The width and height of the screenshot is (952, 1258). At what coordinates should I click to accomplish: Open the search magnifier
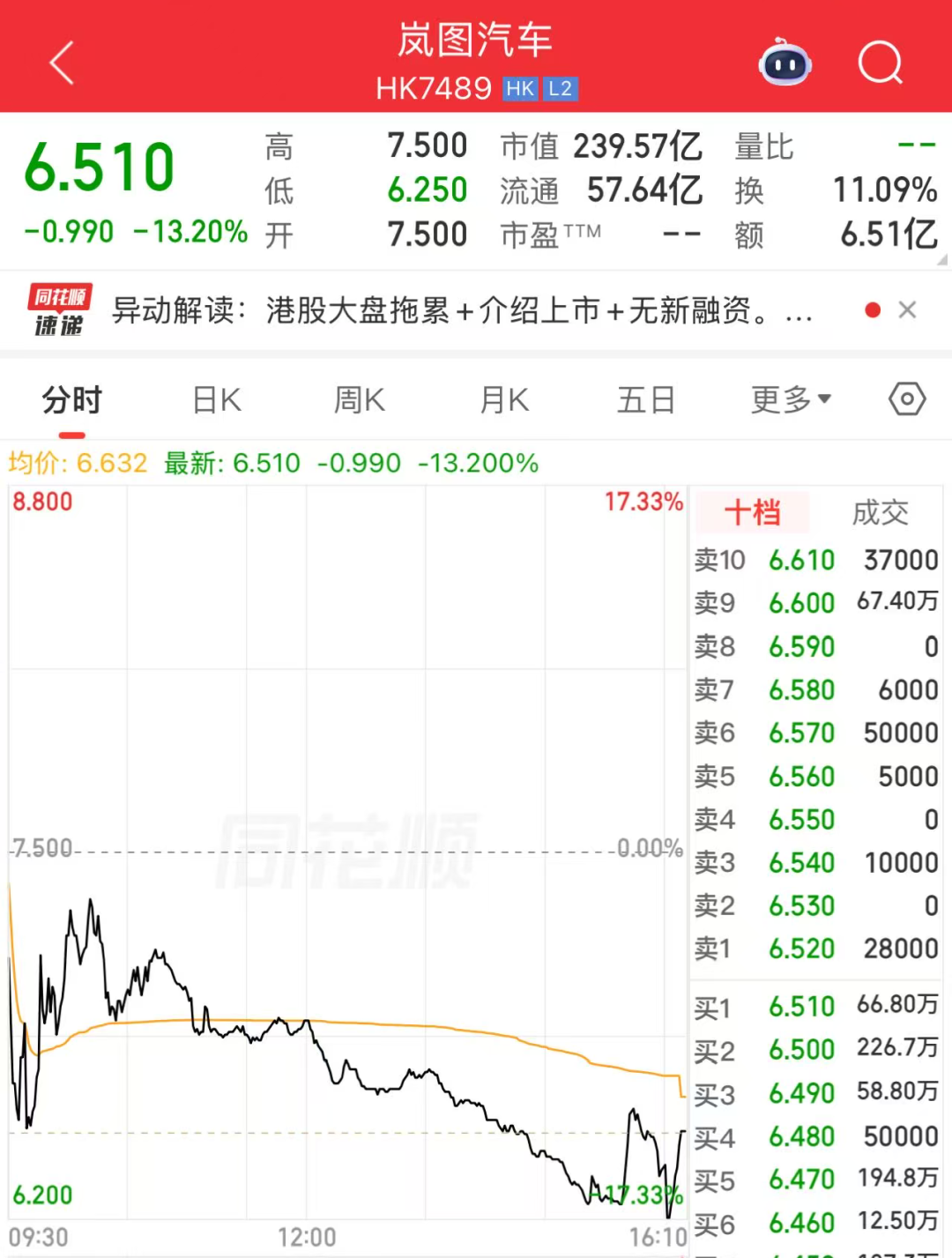tap(880, 63)
